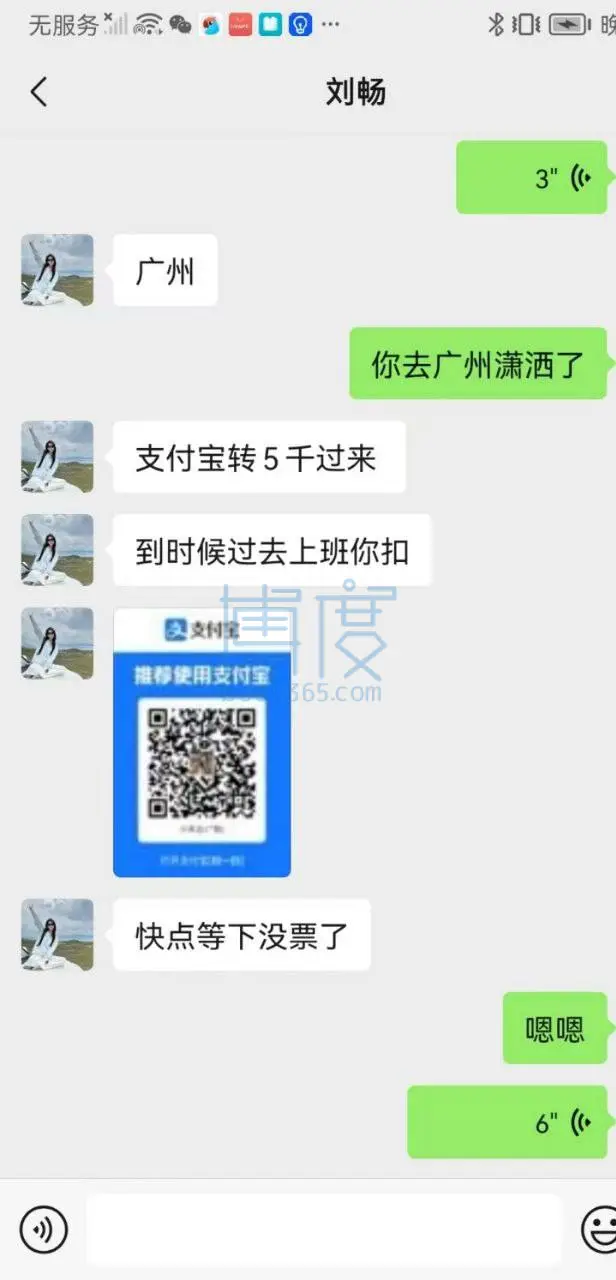Go back from chat with 刘畅
This screenshot has width=616, height=1280.
point(38,92)
